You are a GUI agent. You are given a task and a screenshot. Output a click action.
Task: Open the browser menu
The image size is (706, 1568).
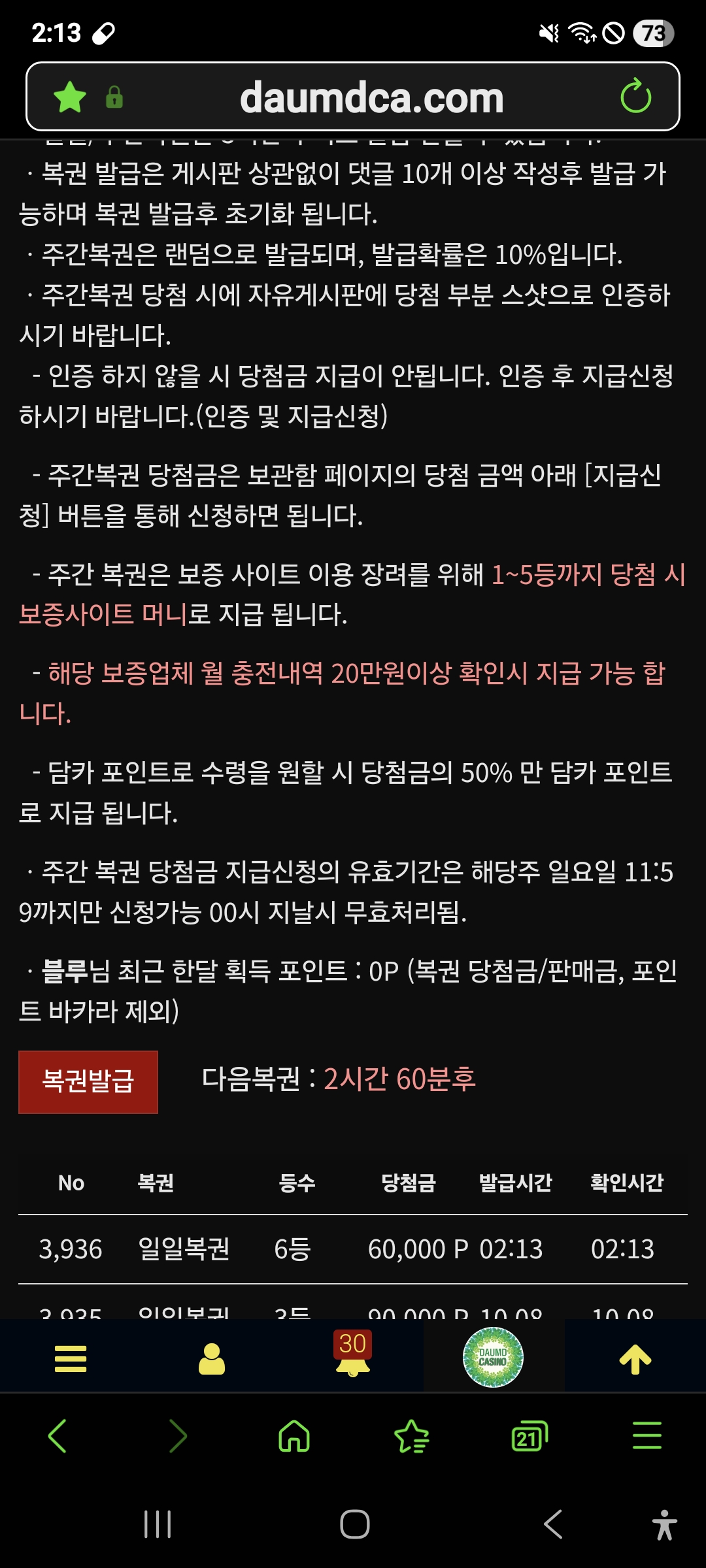pos(647,1436)
